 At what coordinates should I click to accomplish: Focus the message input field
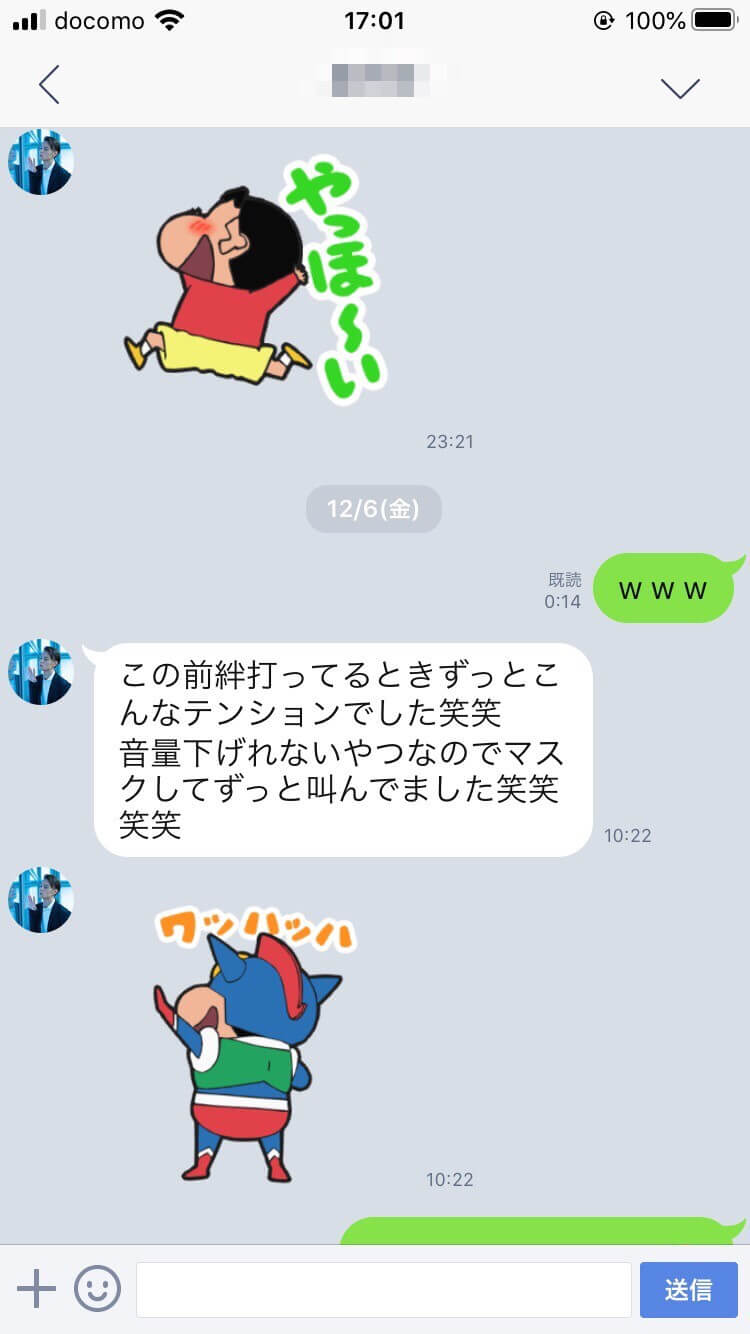click(383, 1289)
